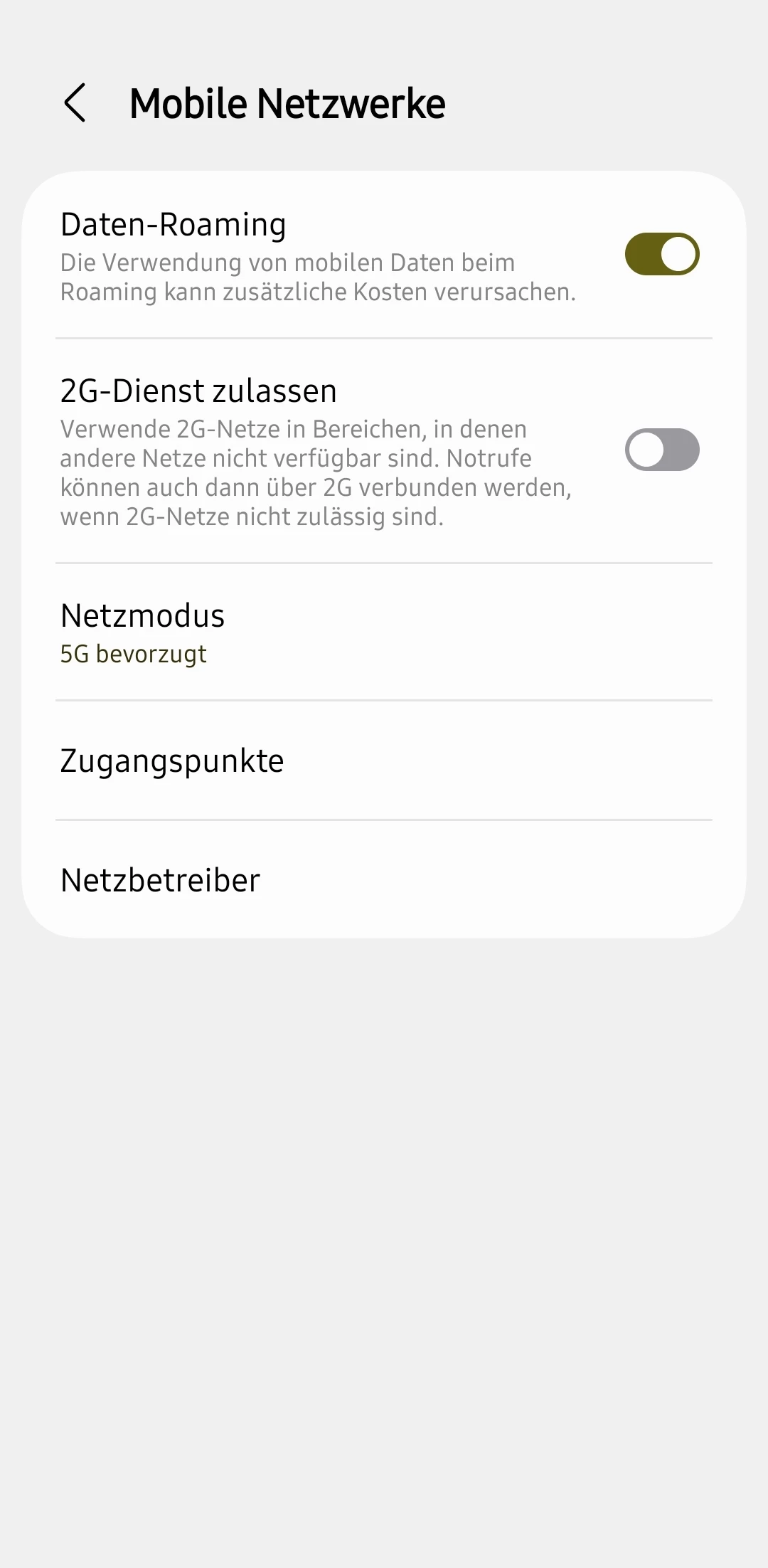Open Zugangspunkte
768x1568 pixels.
(x=384, y=761)
